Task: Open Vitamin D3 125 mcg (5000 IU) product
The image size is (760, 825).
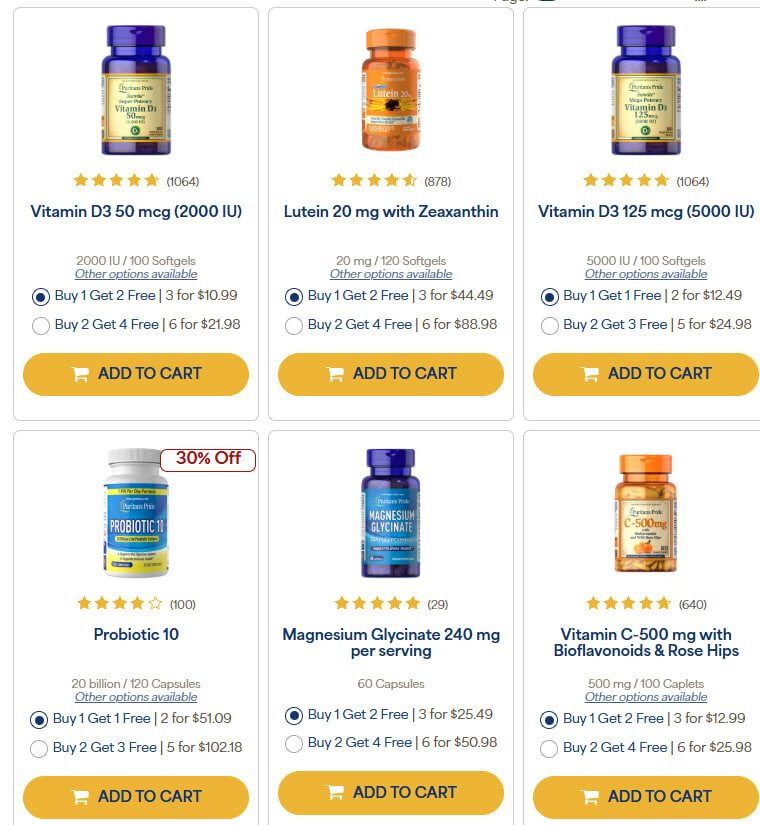Action: pos(646,212)
